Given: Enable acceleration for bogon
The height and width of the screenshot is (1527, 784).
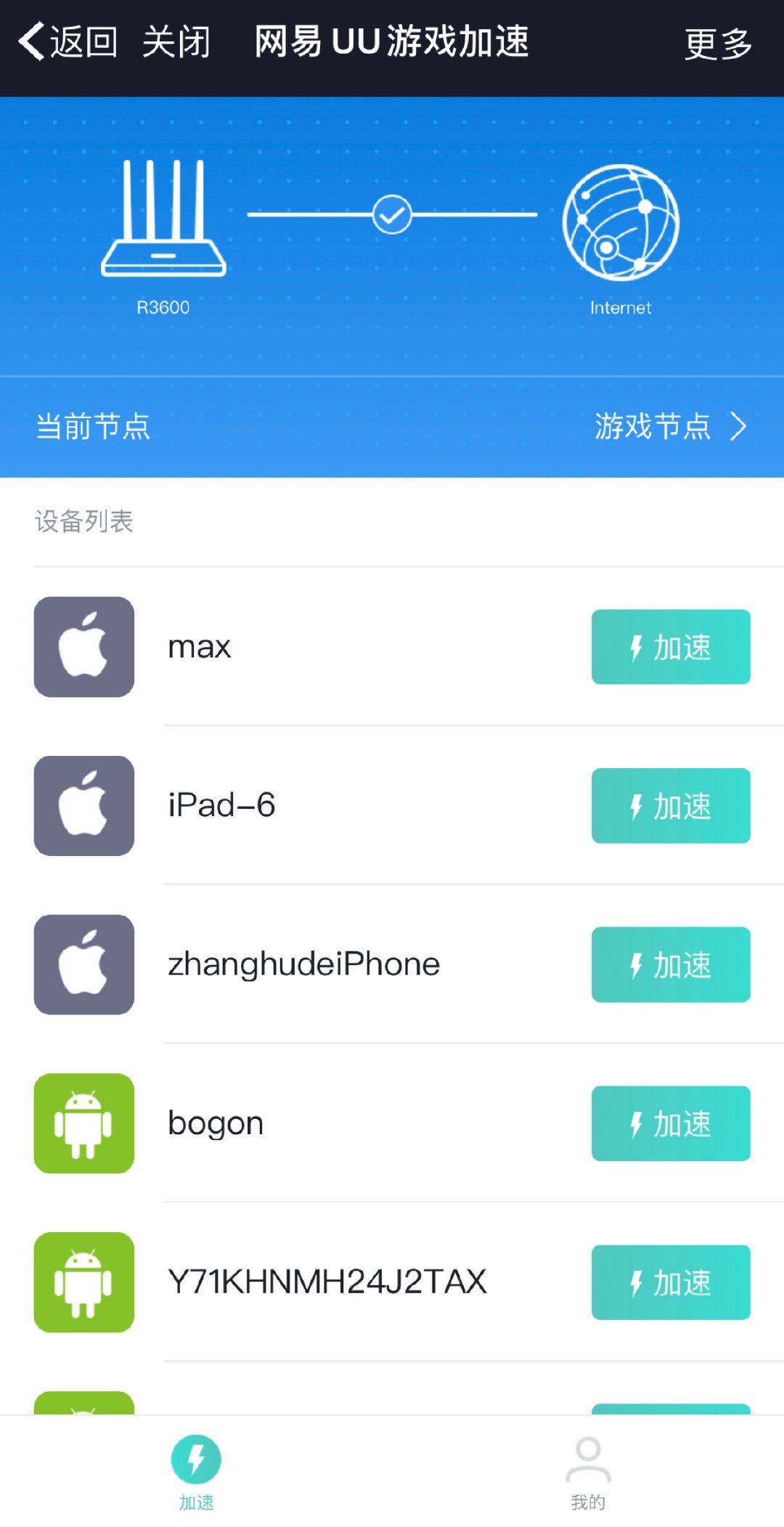Looking at the screenshot, I should 670,1123.
